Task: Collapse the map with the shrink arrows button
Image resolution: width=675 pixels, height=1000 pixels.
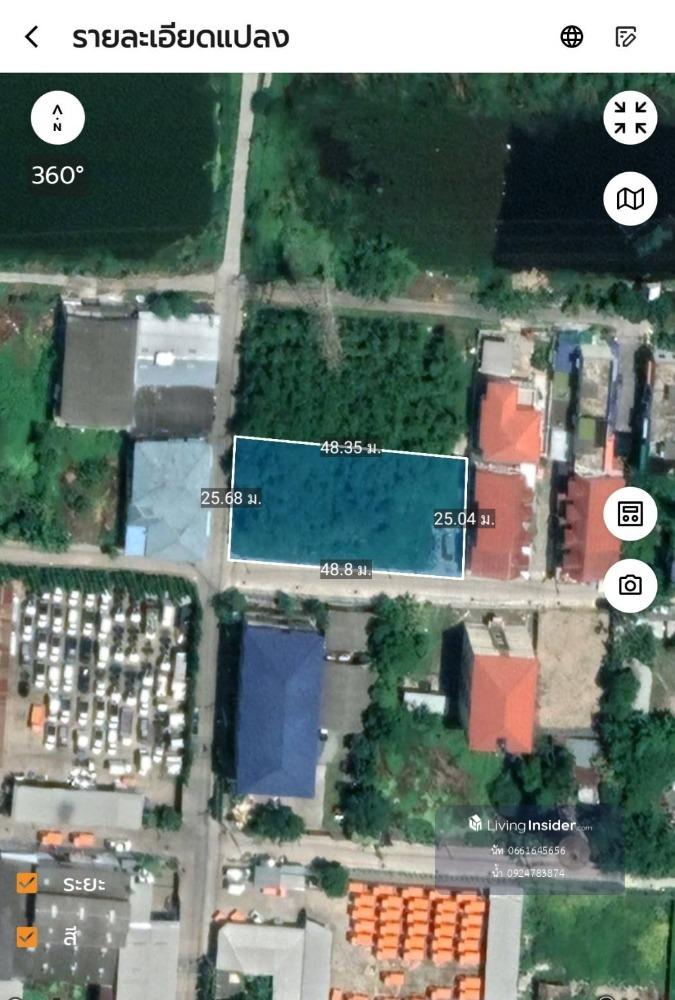Action: click(x=630, y=118)
